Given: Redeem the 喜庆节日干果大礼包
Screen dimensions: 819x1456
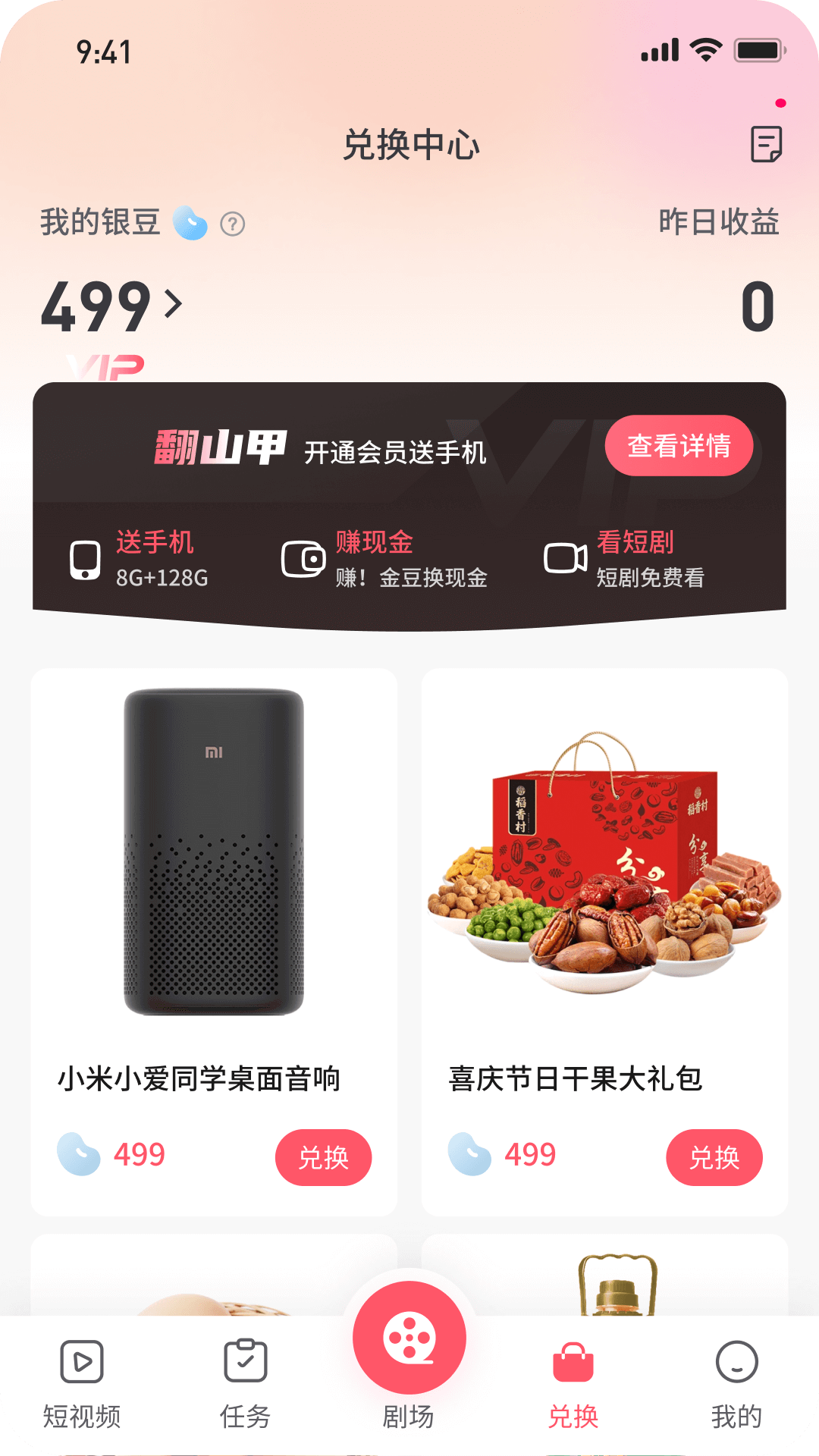Looking at the screenshot, I should tap(714, 1157).
